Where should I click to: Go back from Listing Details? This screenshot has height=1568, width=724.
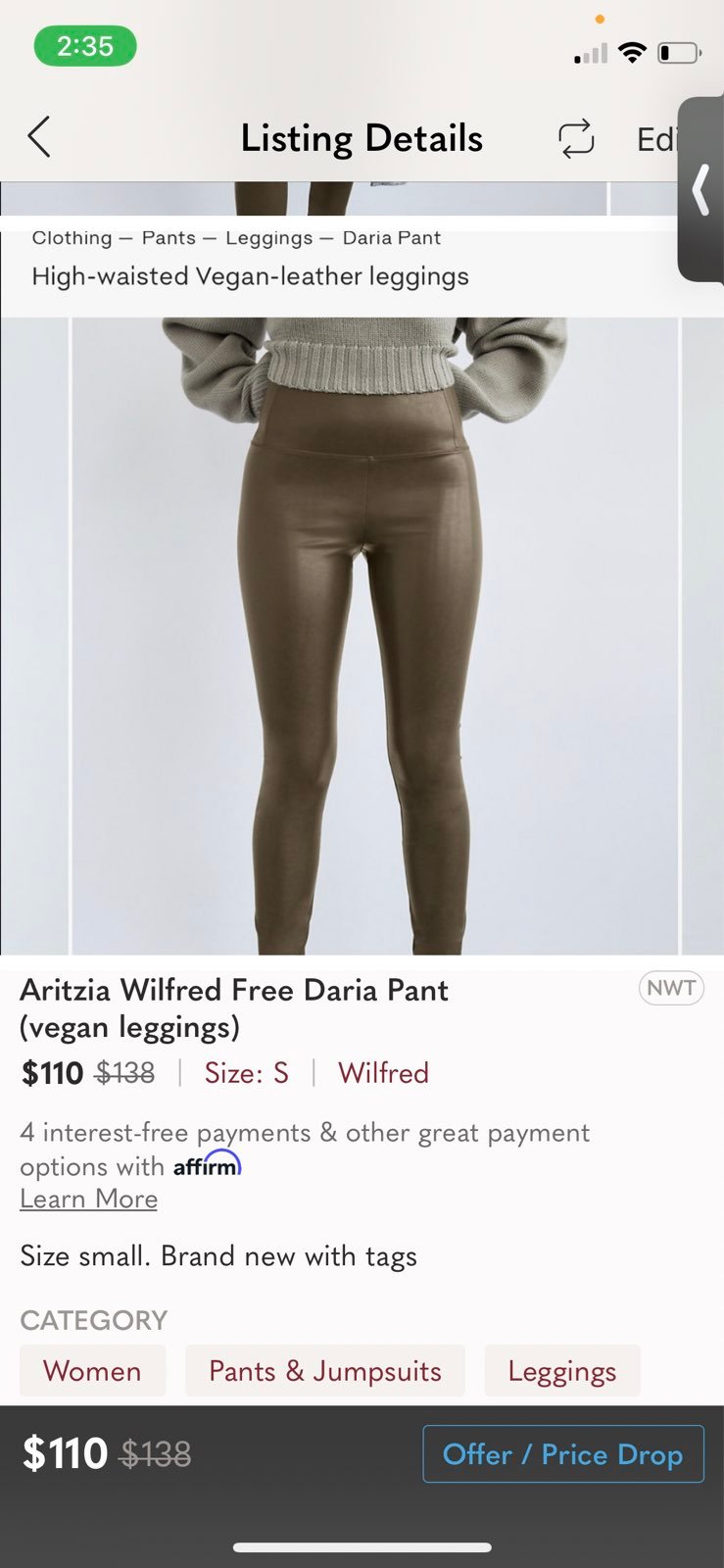pos(38,137)
